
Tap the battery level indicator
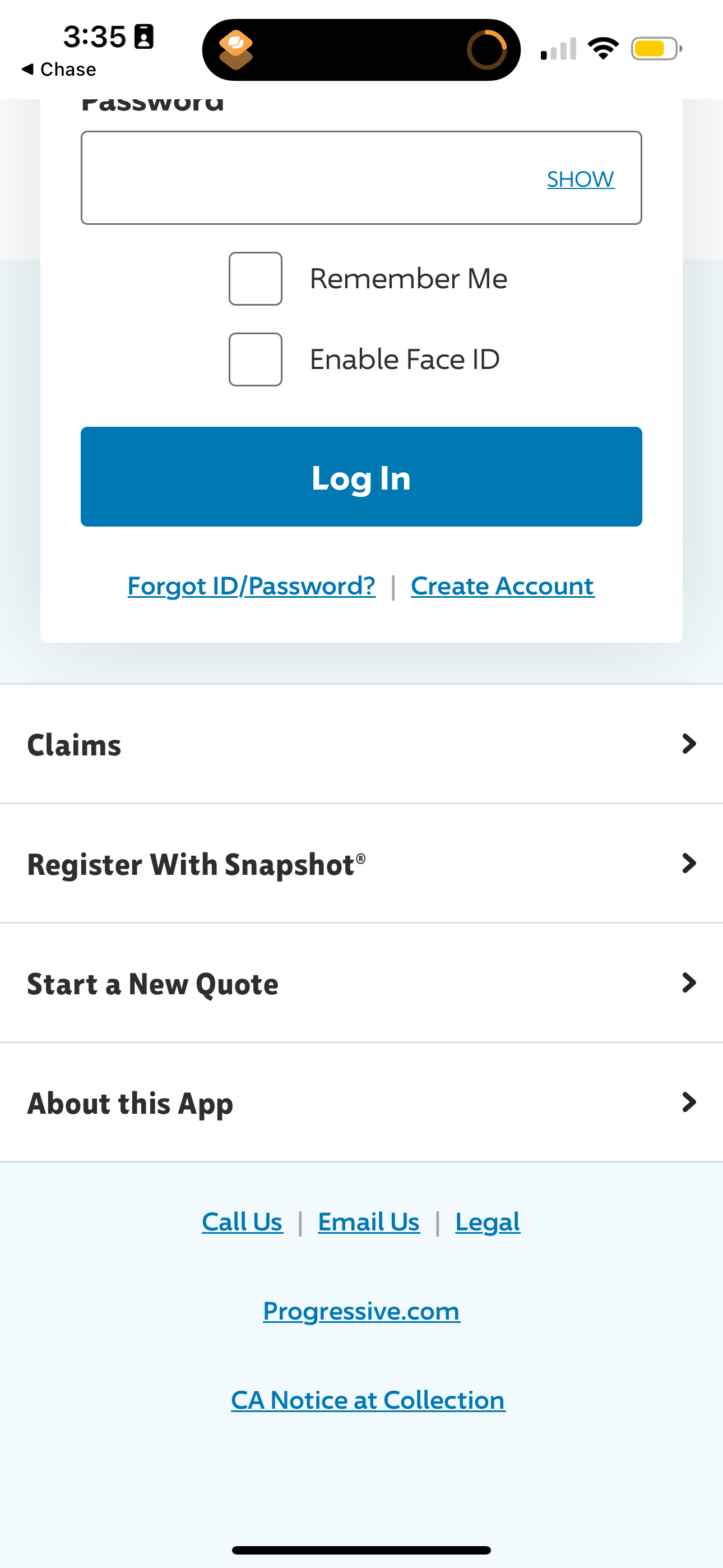(x=654, y=47)
